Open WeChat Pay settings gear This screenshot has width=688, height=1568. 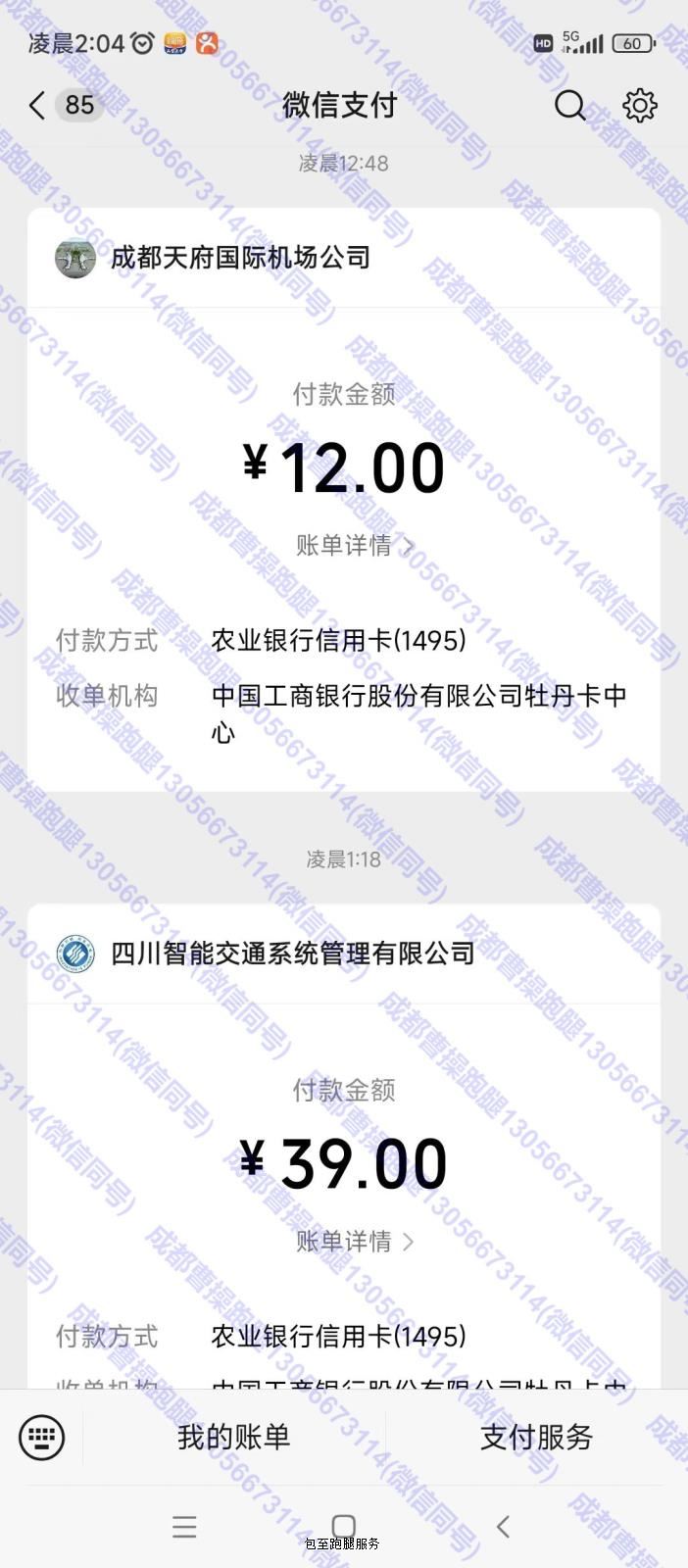click(x=640, y=105)
